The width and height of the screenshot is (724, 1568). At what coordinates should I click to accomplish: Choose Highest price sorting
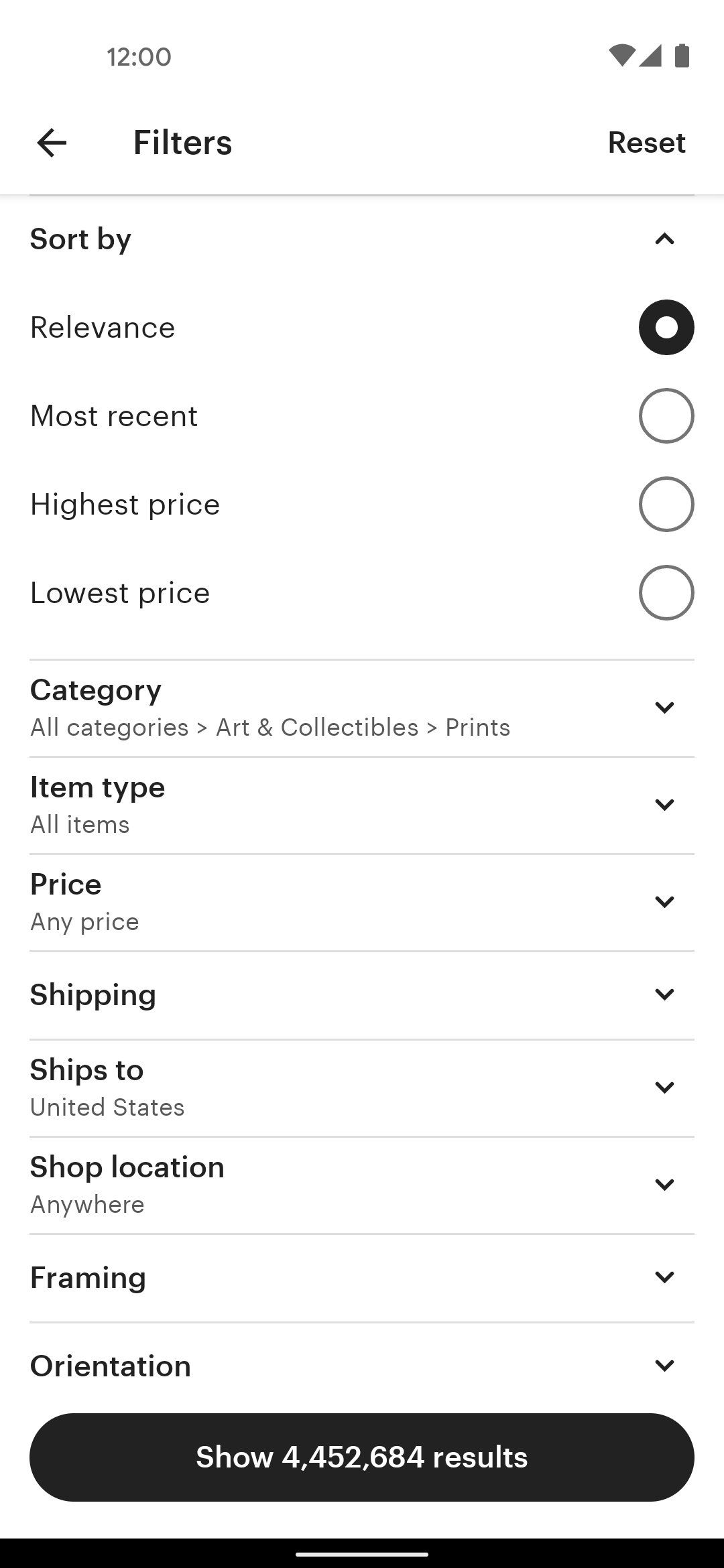[362, 505]
